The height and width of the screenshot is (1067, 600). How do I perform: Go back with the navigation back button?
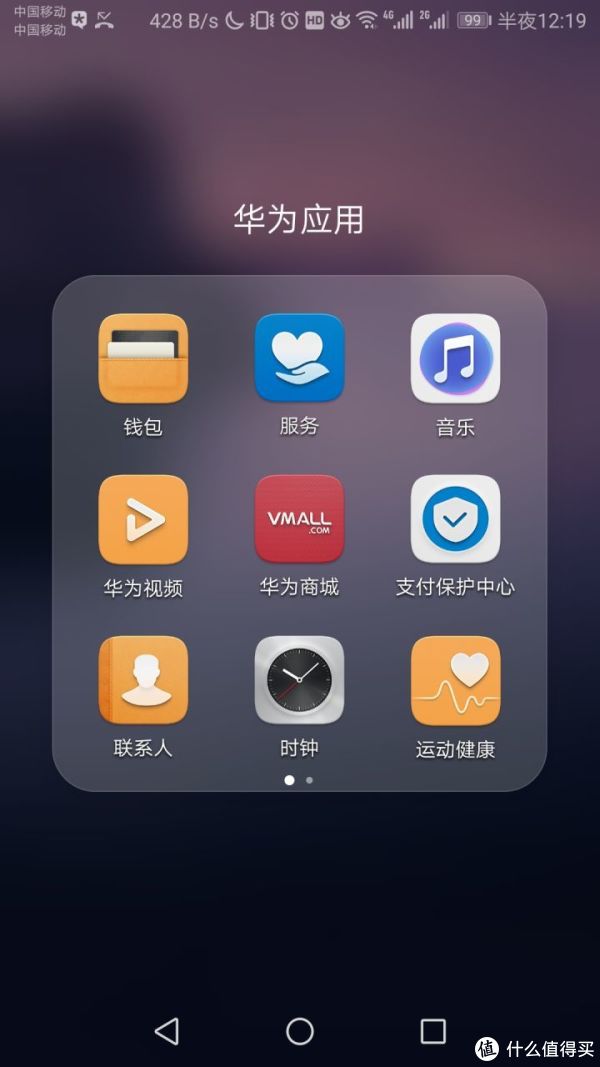point(167,1031)
